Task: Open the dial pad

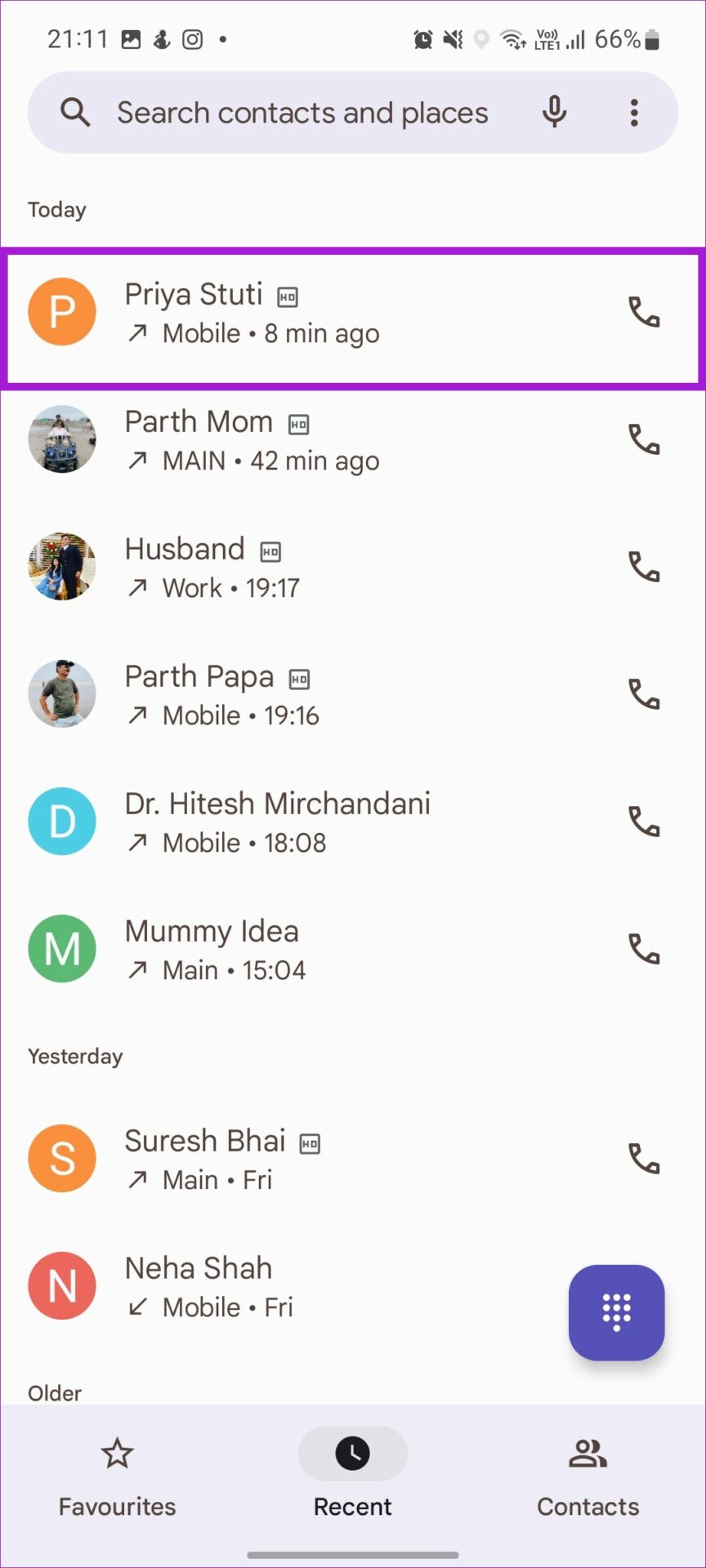Action: [617, 1312]
